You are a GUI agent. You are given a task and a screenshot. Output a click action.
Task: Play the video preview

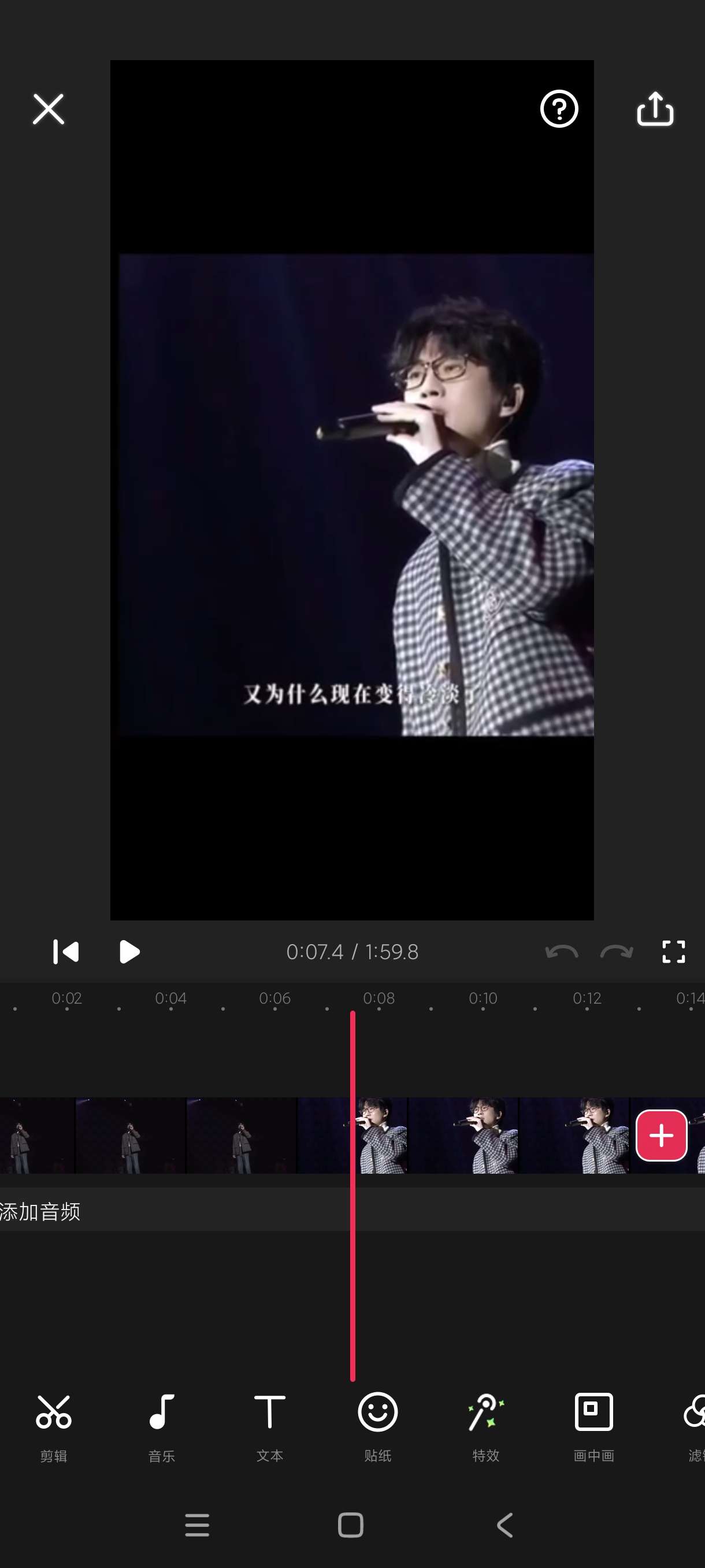(x=129, y=952)
